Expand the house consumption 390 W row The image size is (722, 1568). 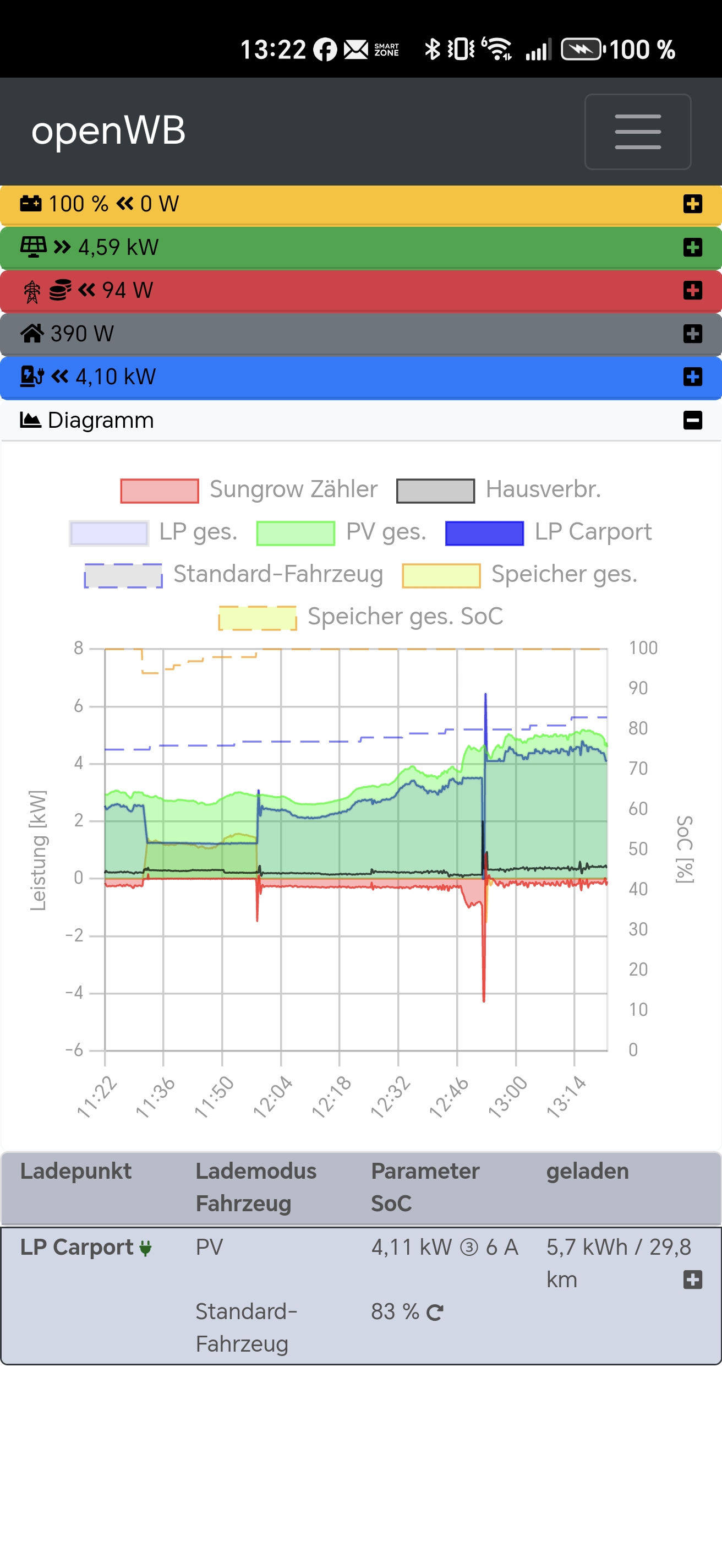tap(692, 334)
